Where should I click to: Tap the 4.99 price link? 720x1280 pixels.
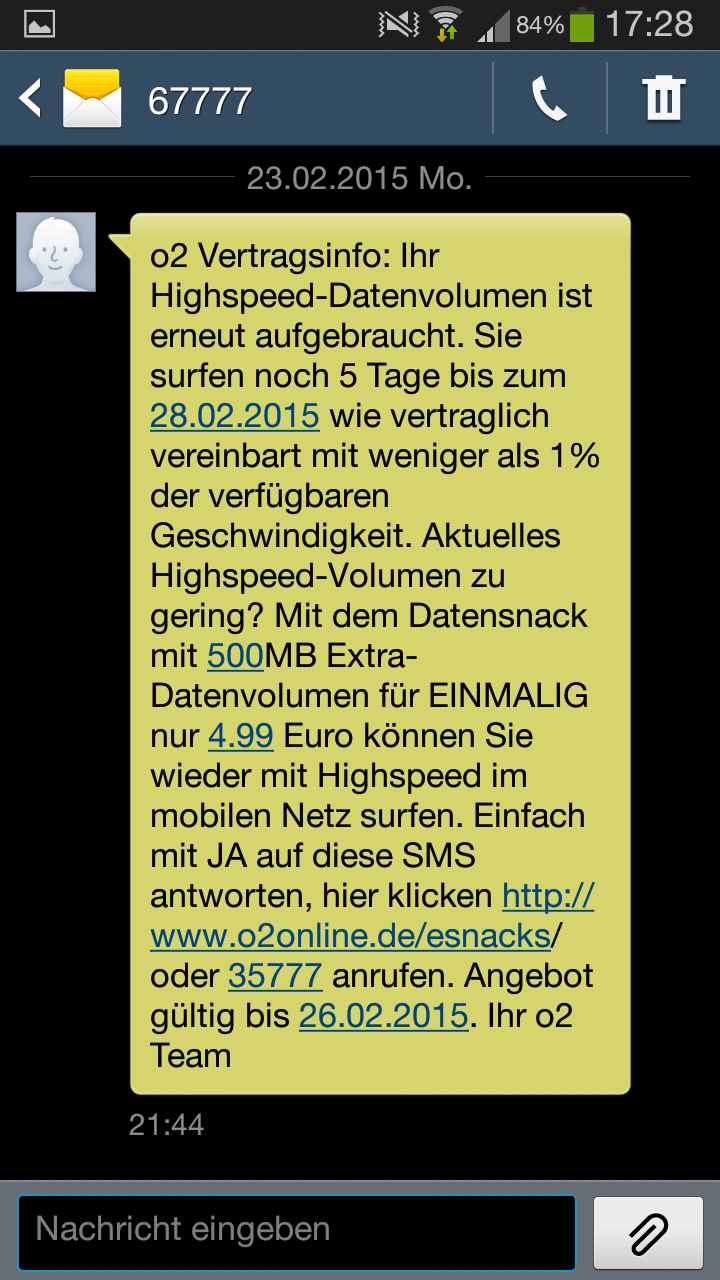click(240, 736)
